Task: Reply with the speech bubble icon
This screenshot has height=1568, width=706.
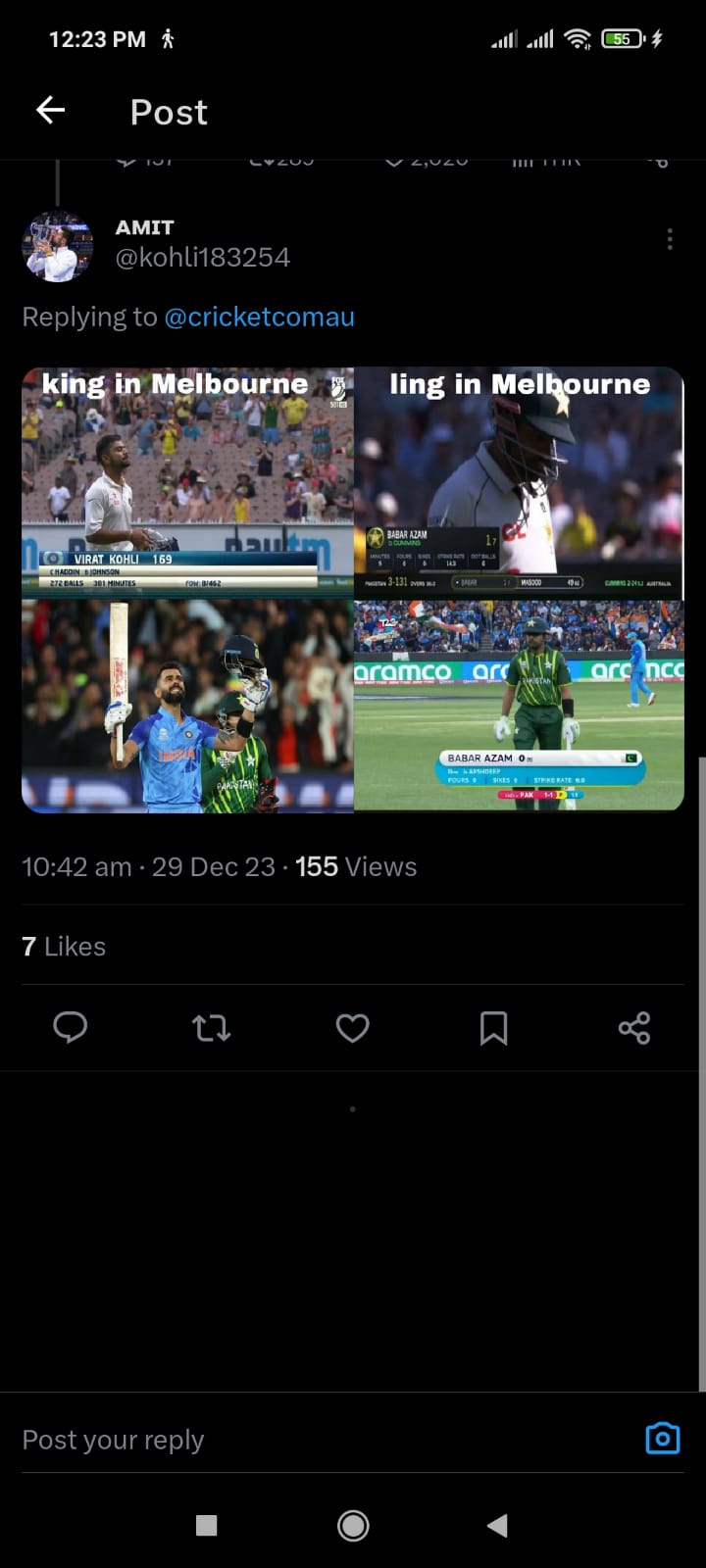Action: click(70, 1027)
